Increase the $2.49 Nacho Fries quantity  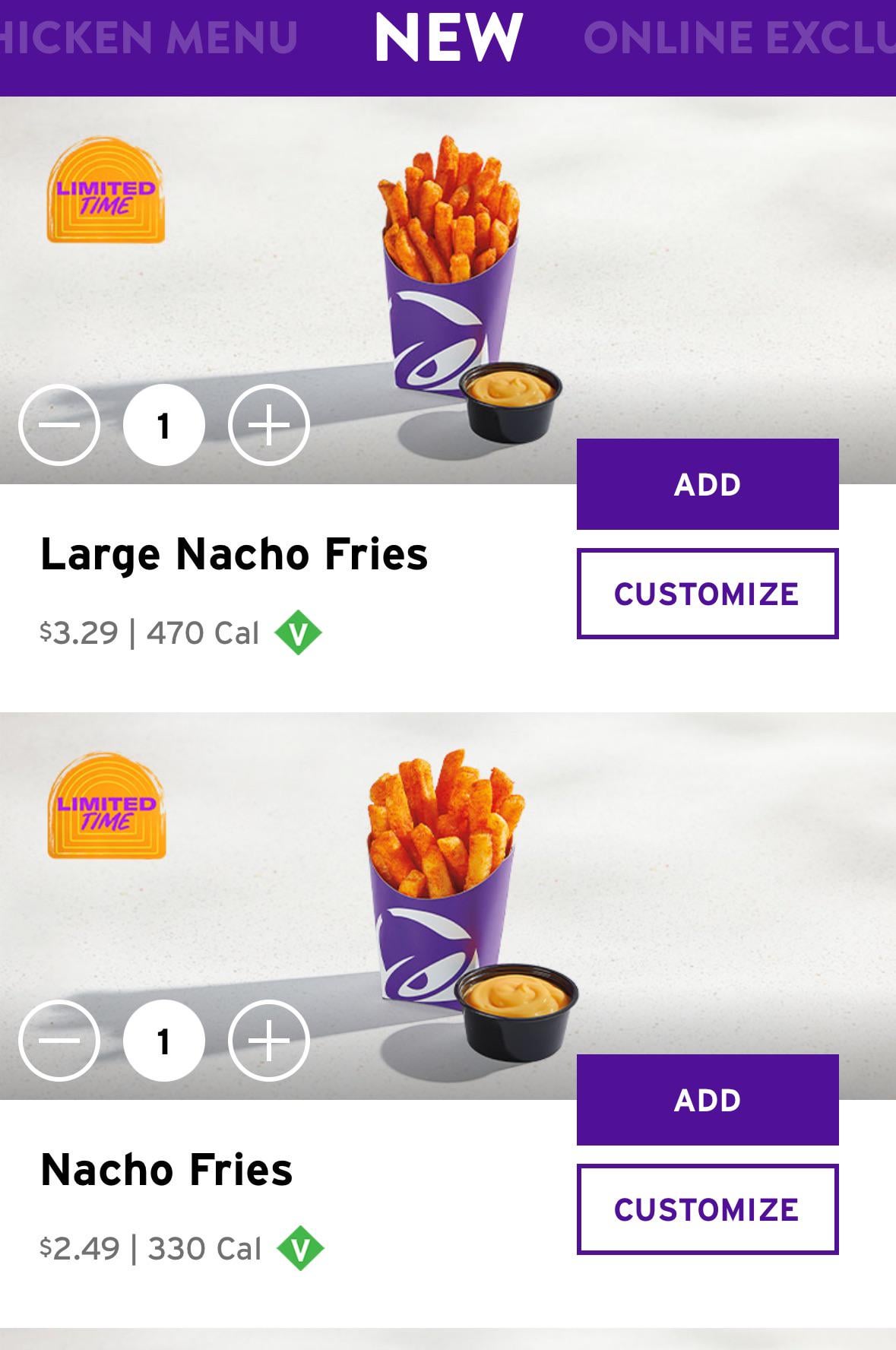pos(269,1041)
